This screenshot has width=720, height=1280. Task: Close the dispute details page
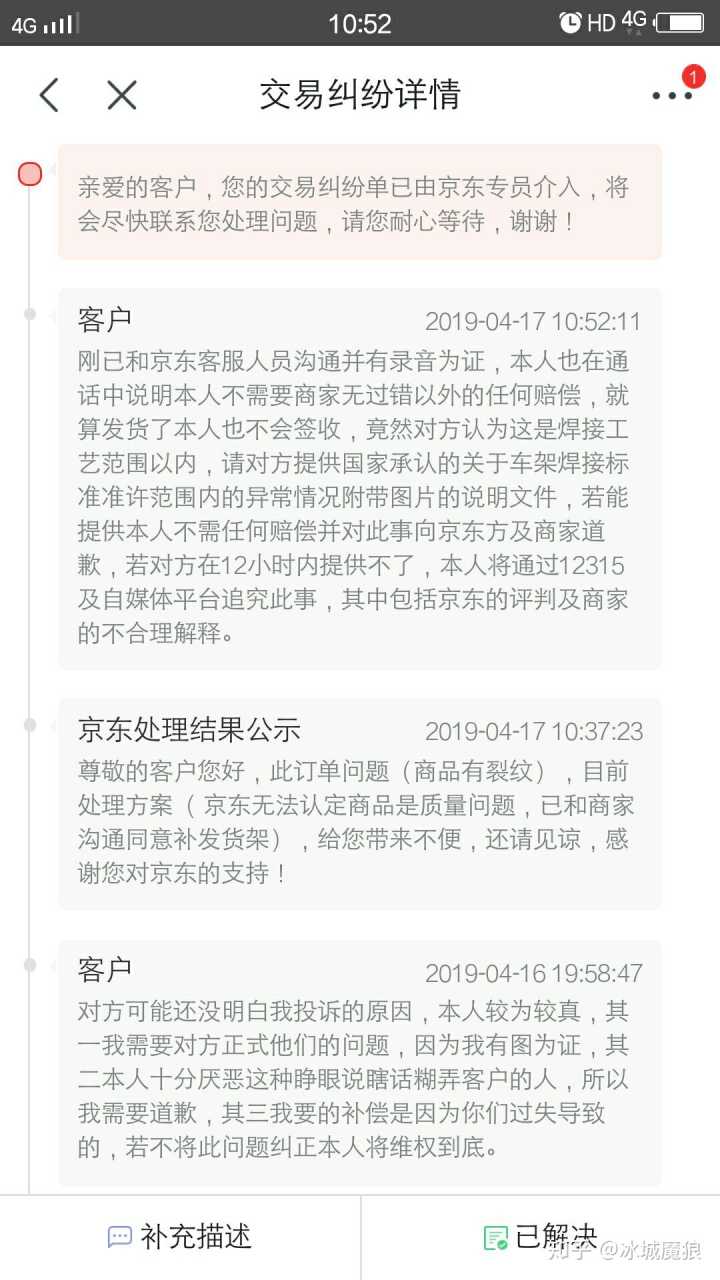coord(121,95)
